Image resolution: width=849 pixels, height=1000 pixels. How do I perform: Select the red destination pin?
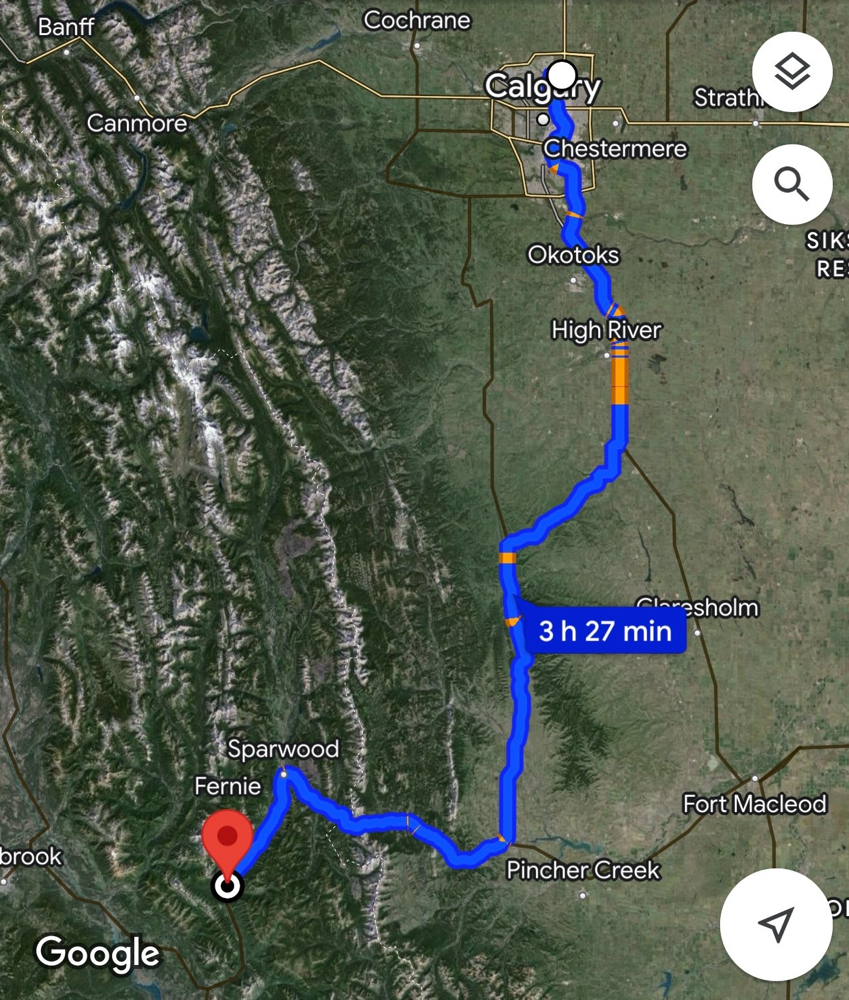point(228,842)
